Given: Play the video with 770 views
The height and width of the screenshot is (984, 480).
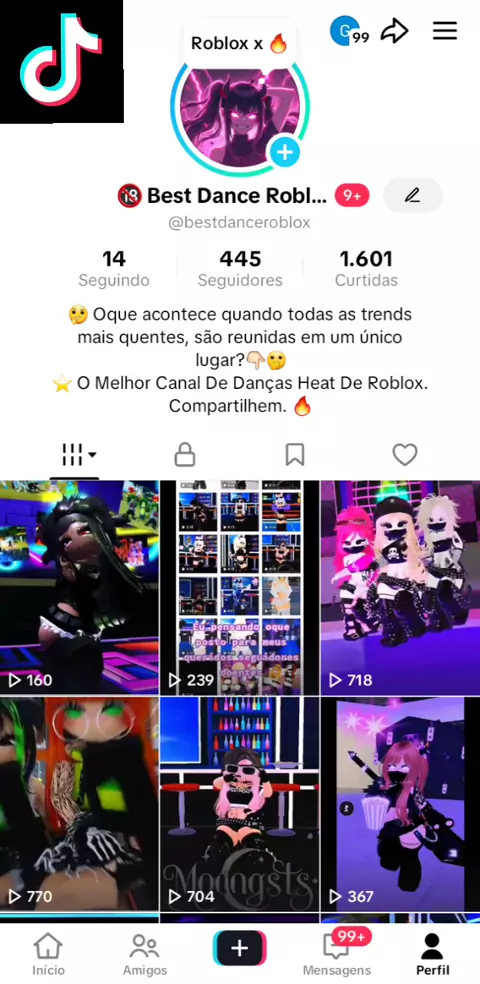Looking at the screenshot, I should (x=80, y=803).
